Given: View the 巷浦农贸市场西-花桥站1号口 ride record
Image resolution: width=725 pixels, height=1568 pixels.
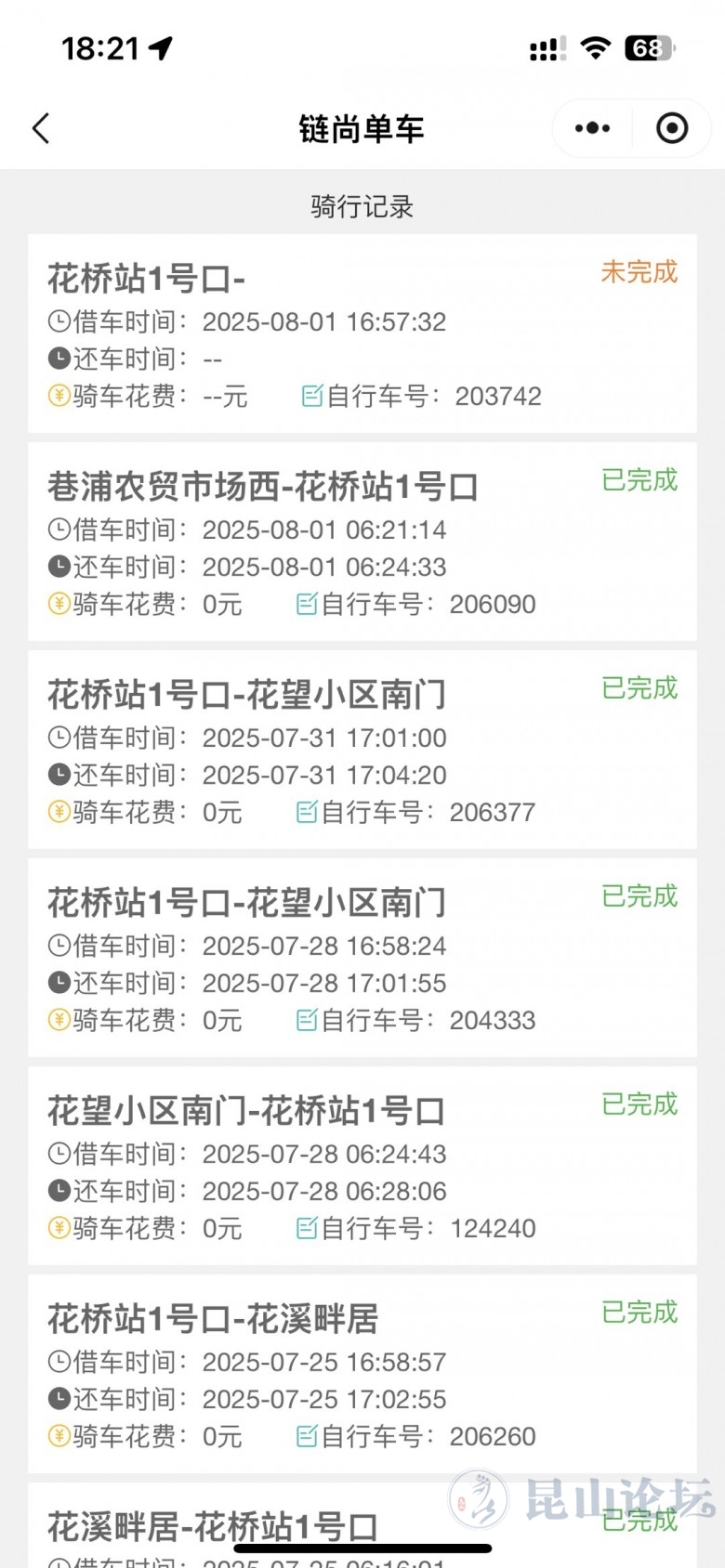Looking at the screenshot, I should click(362, 542).
